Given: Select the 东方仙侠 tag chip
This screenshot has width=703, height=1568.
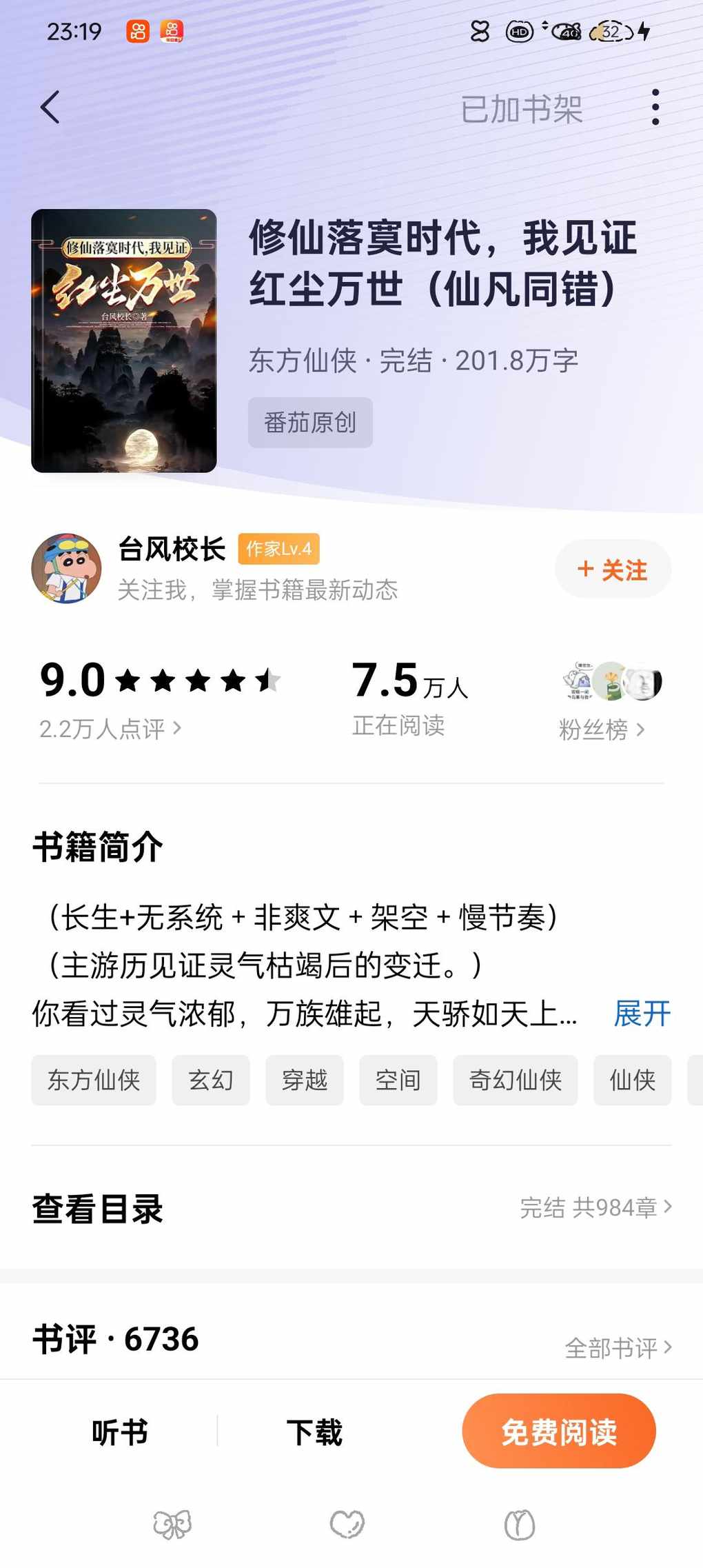Looking at the screenshot, I should [x=94, y=1080].
